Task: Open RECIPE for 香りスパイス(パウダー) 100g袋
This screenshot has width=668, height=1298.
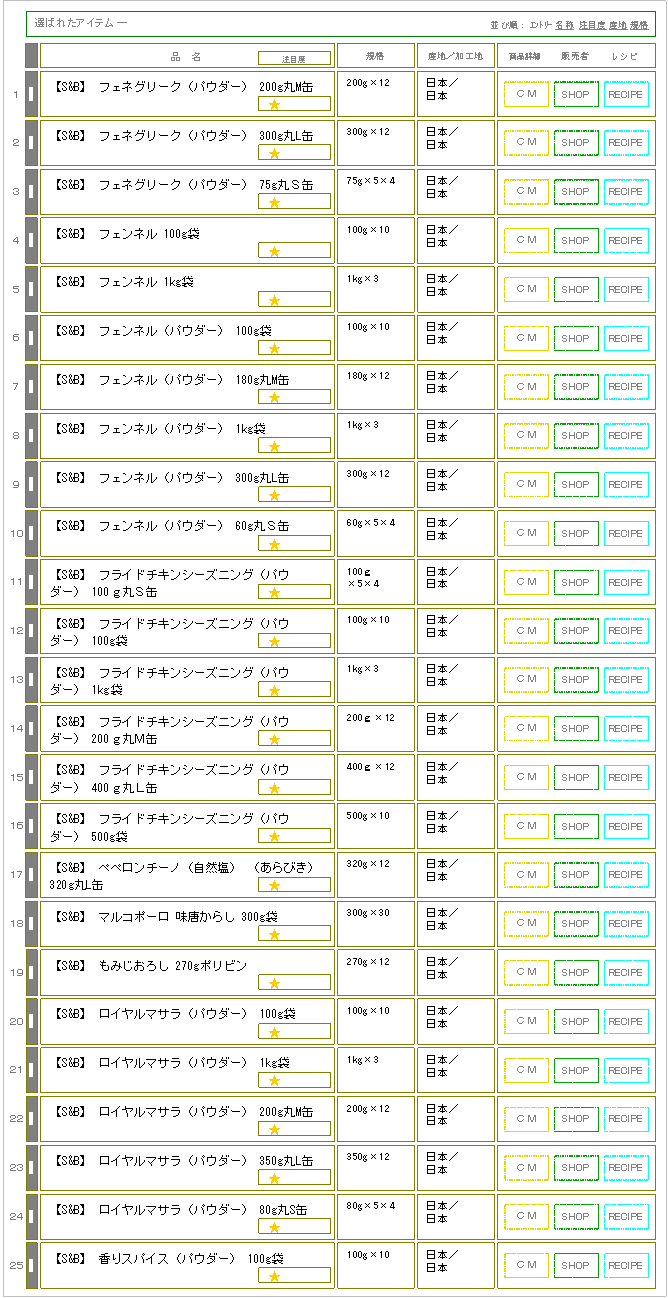Action: tap(626, 1266)
